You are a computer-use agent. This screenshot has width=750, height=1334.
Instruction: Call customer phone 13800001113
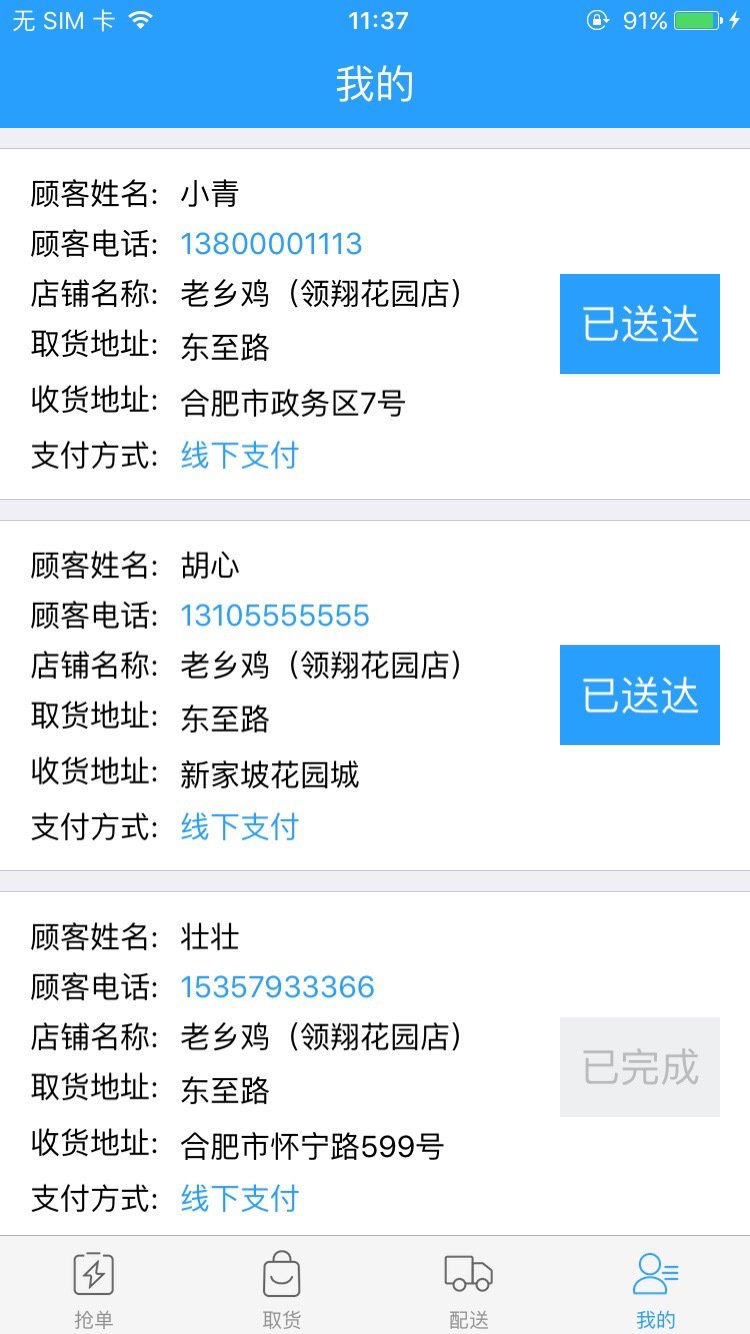click(271, 244)
